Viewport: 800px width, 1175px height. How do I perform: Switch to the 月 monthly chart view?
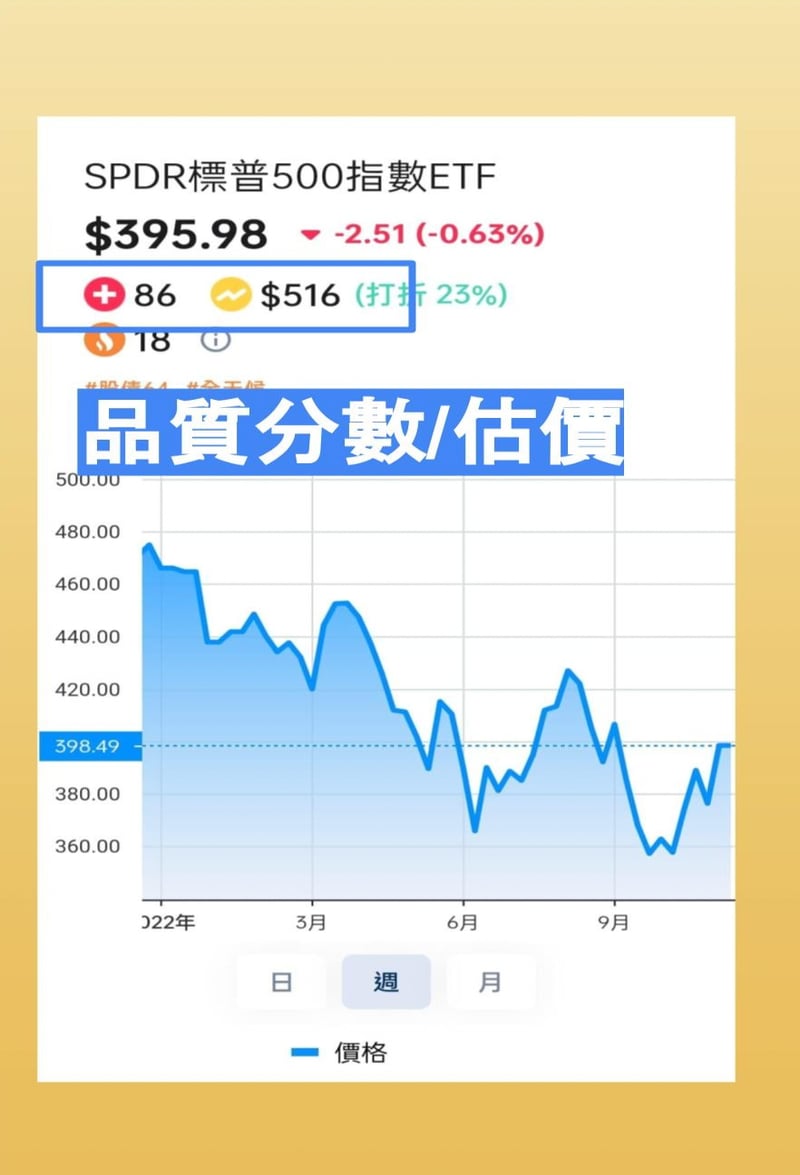tap(490, 982)
